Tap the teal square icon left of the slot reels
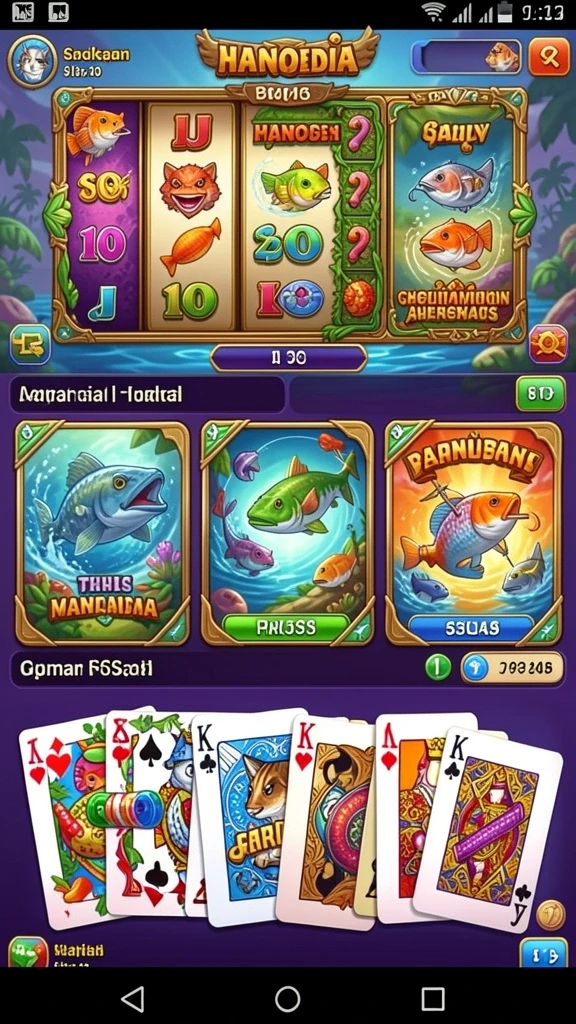The height and width of the screenshot is (1024, 576). (30, 344)
